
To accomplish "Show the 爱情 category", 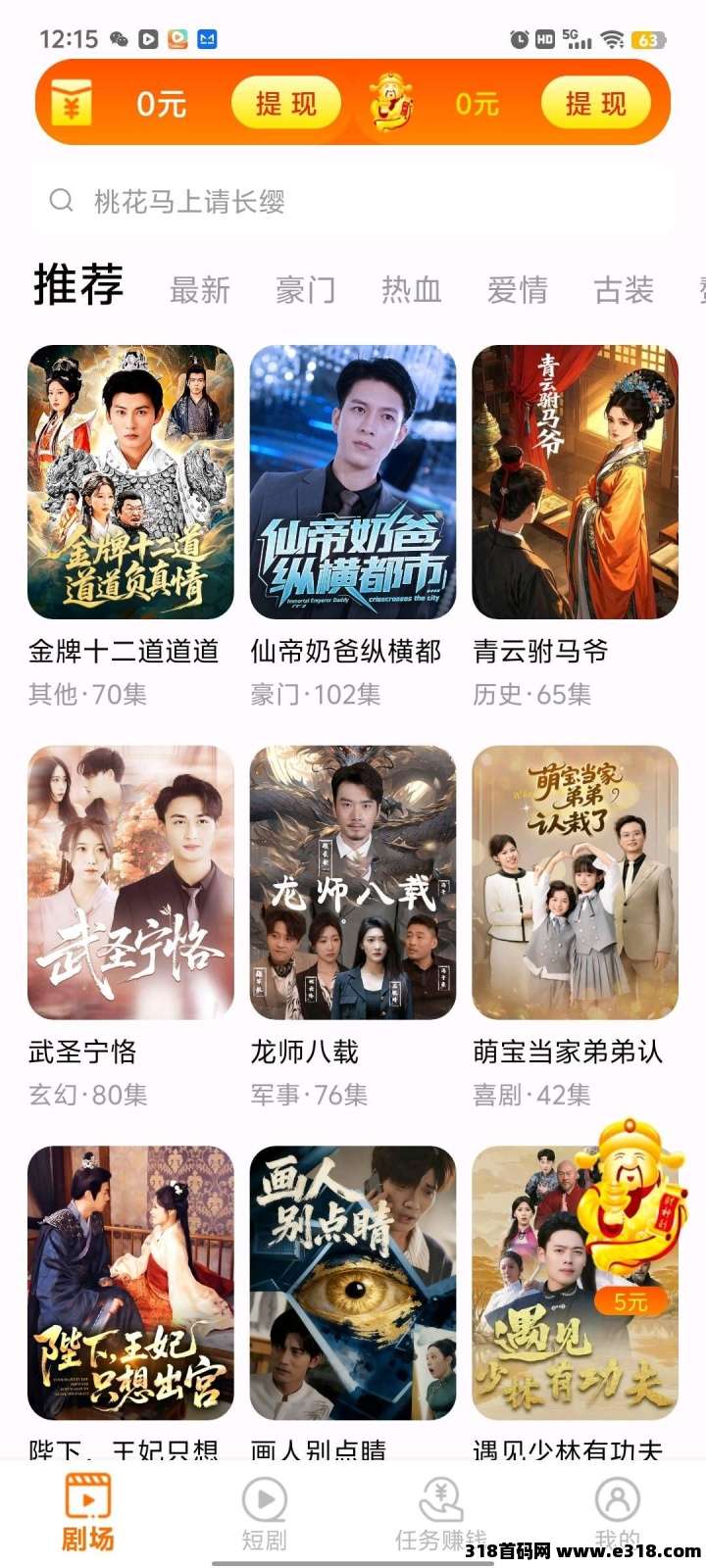I will [517, 290].
